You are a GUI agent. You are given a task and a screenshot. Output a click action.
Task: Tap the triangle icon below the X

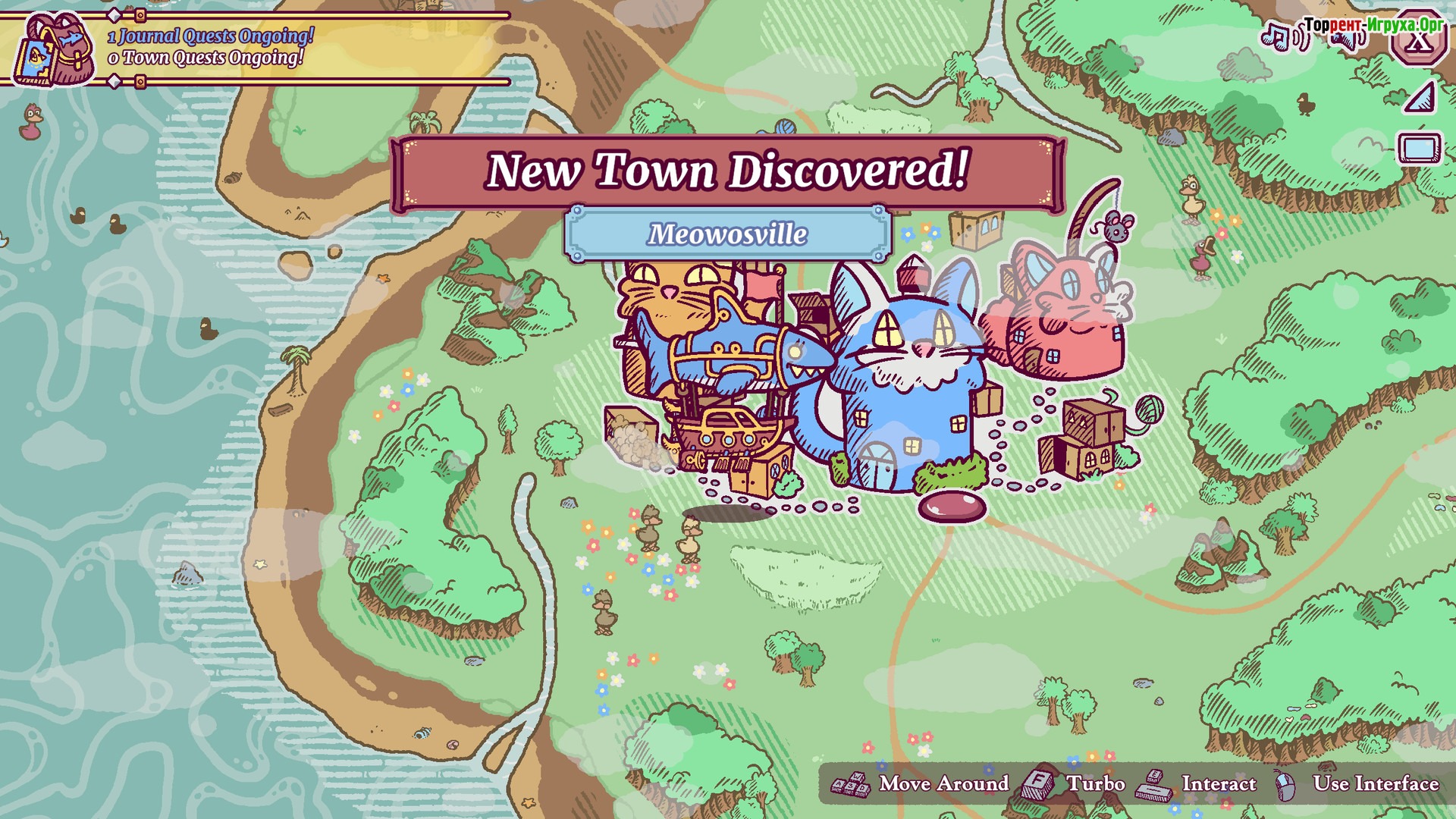pos(1420,99)
